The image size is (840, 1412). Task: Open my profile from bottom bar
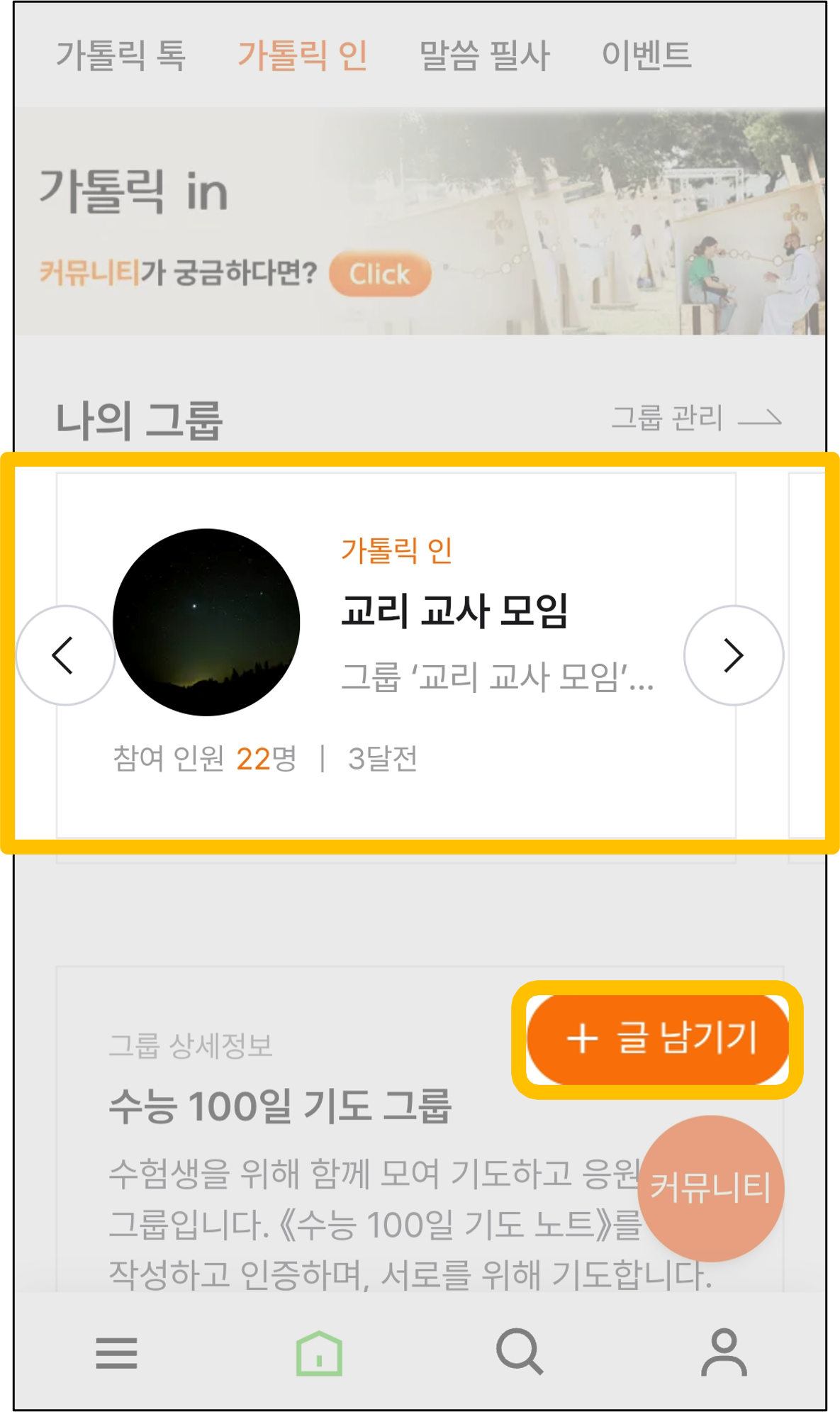tap(724, 1353)
